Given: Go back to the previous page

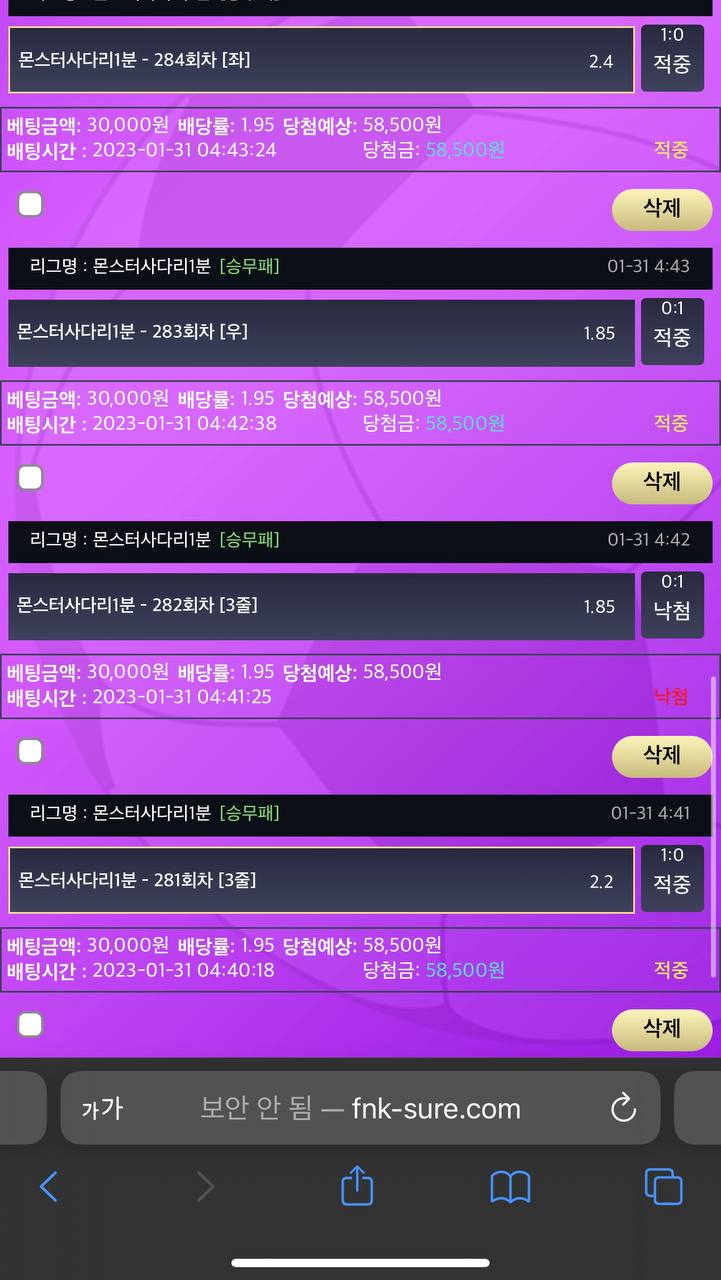Looking at the screenshot, I should pyautogui.click(x=48, y=1187).
